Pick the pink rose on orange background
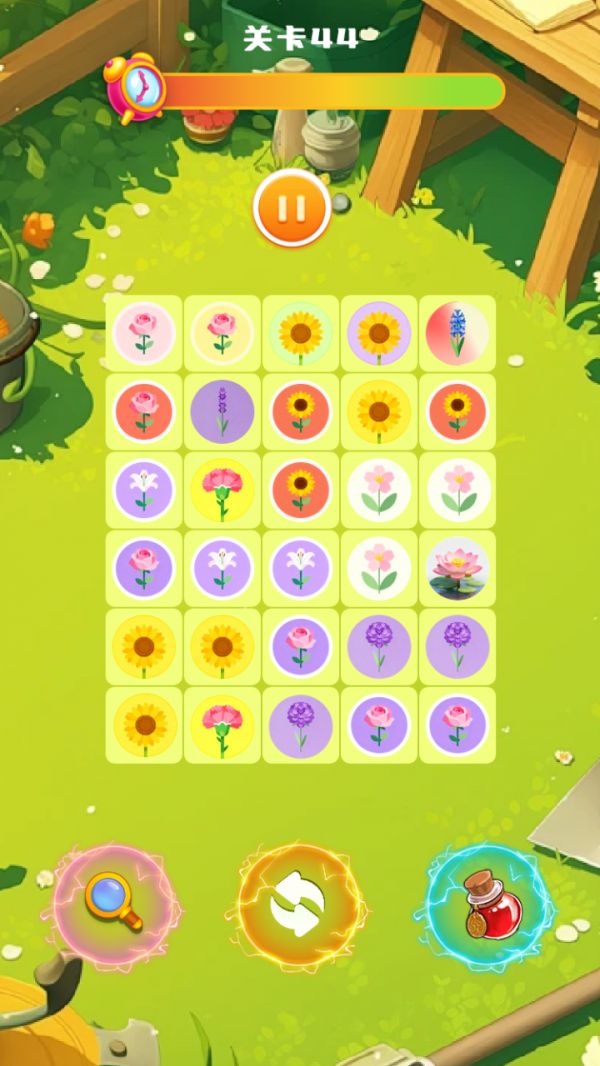 [144, 412]
